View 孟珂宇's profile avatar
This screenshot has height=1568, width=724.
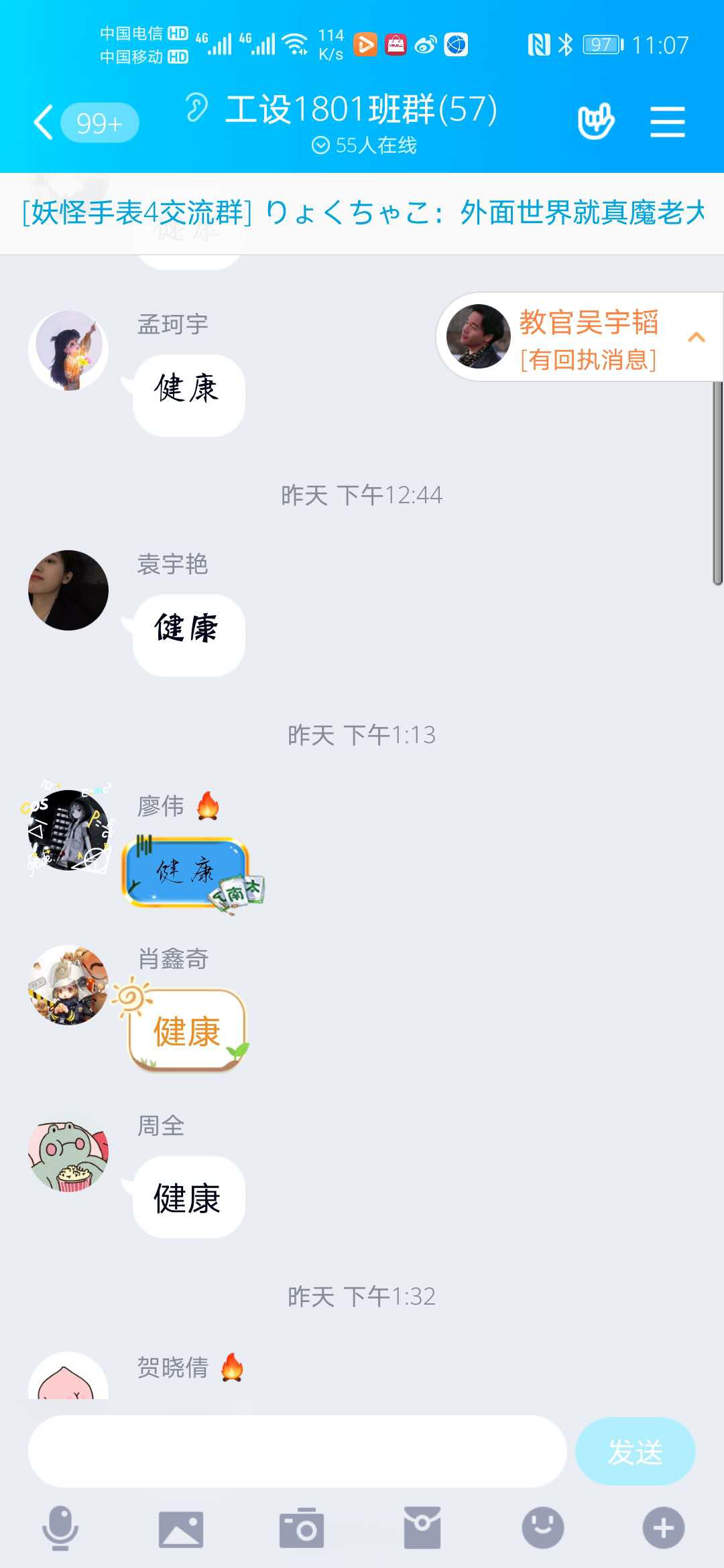pos(68,350)
